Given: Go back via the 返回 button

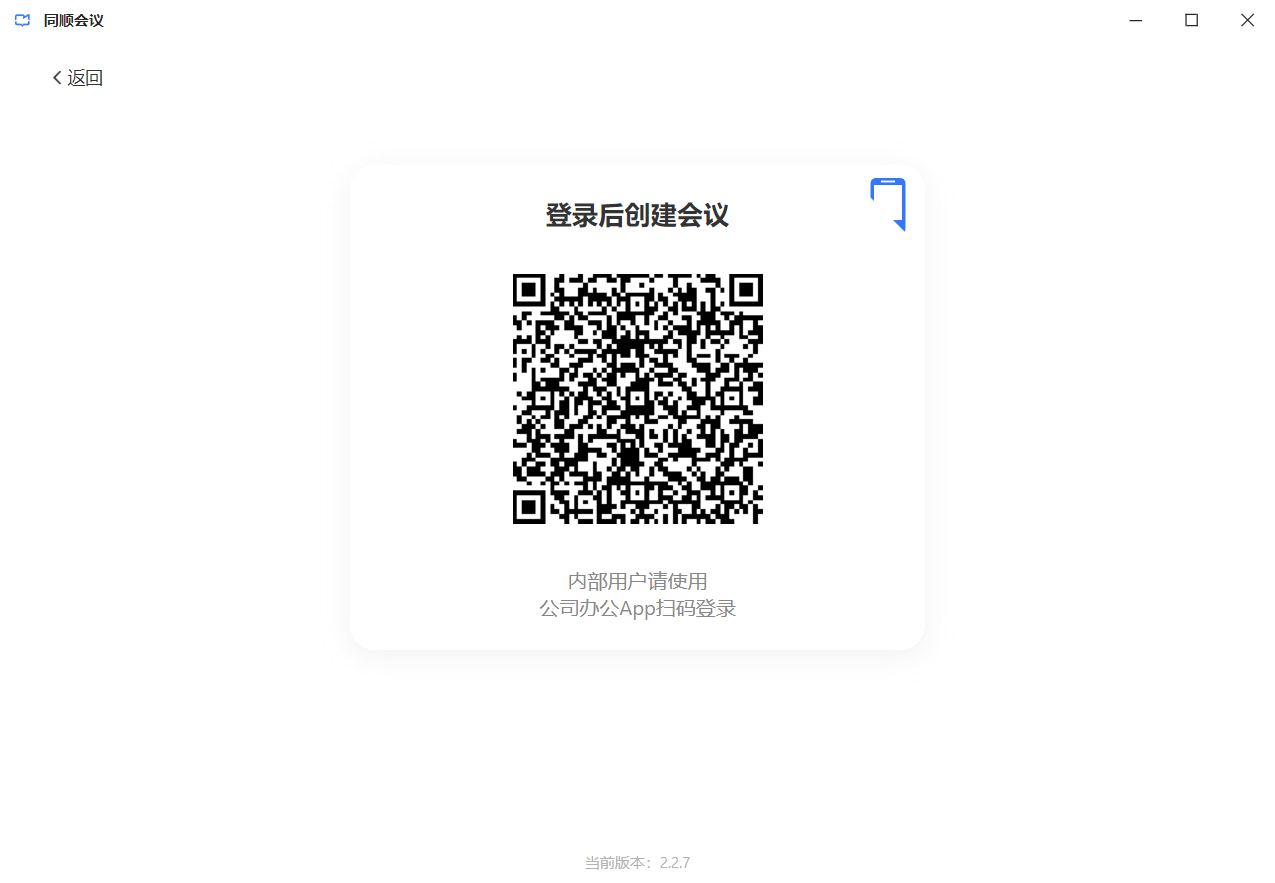Looking at the screenshot, I should click(78, 78).
